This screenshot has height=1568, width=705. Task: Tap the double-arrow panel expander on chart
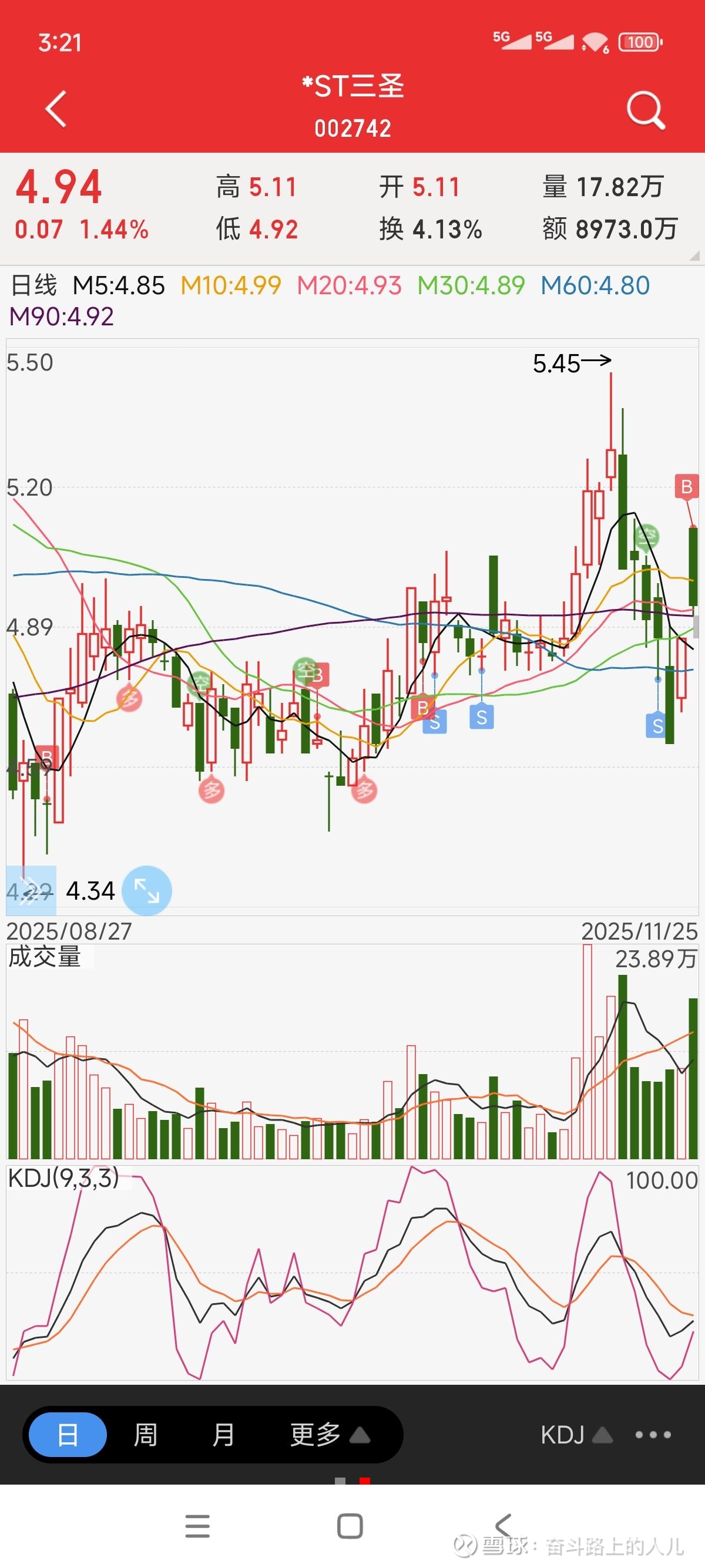[30, 891]
